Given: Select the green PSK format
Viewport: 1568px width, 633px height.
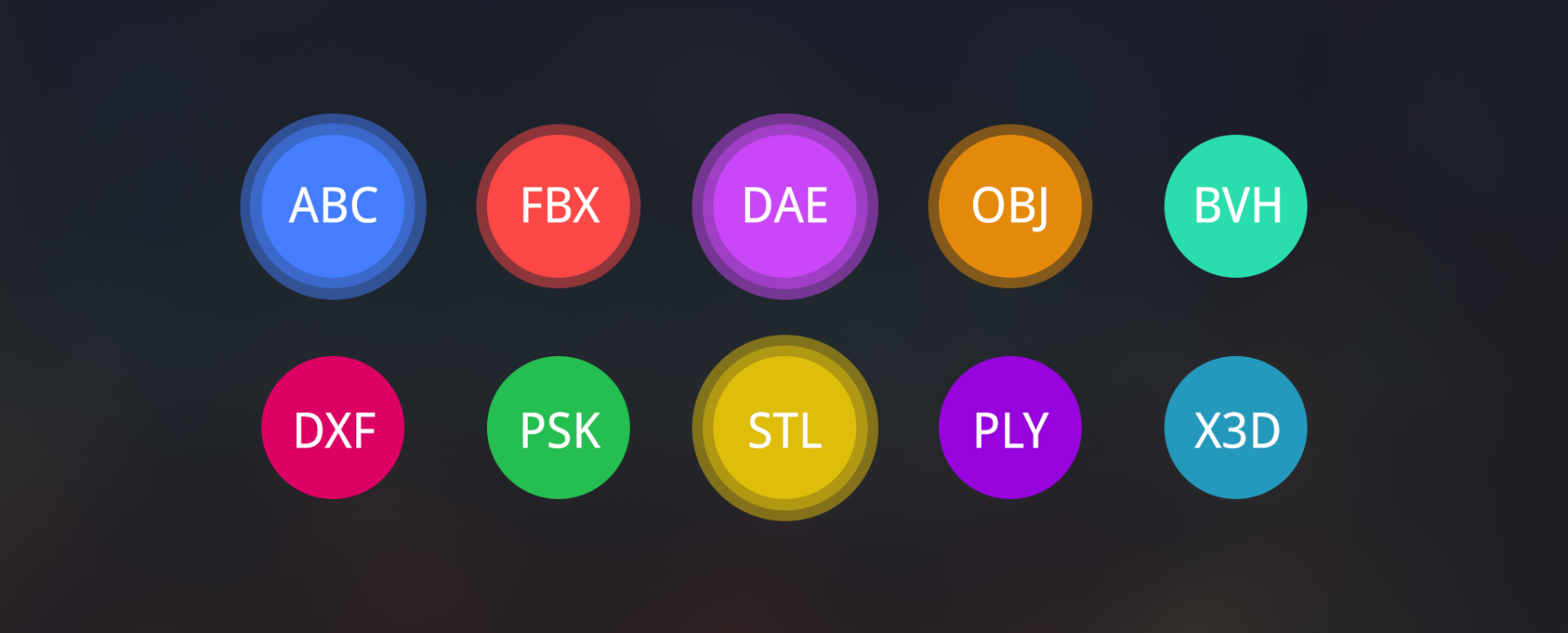Looking at the screenshot, I should [x=558, y=428].
